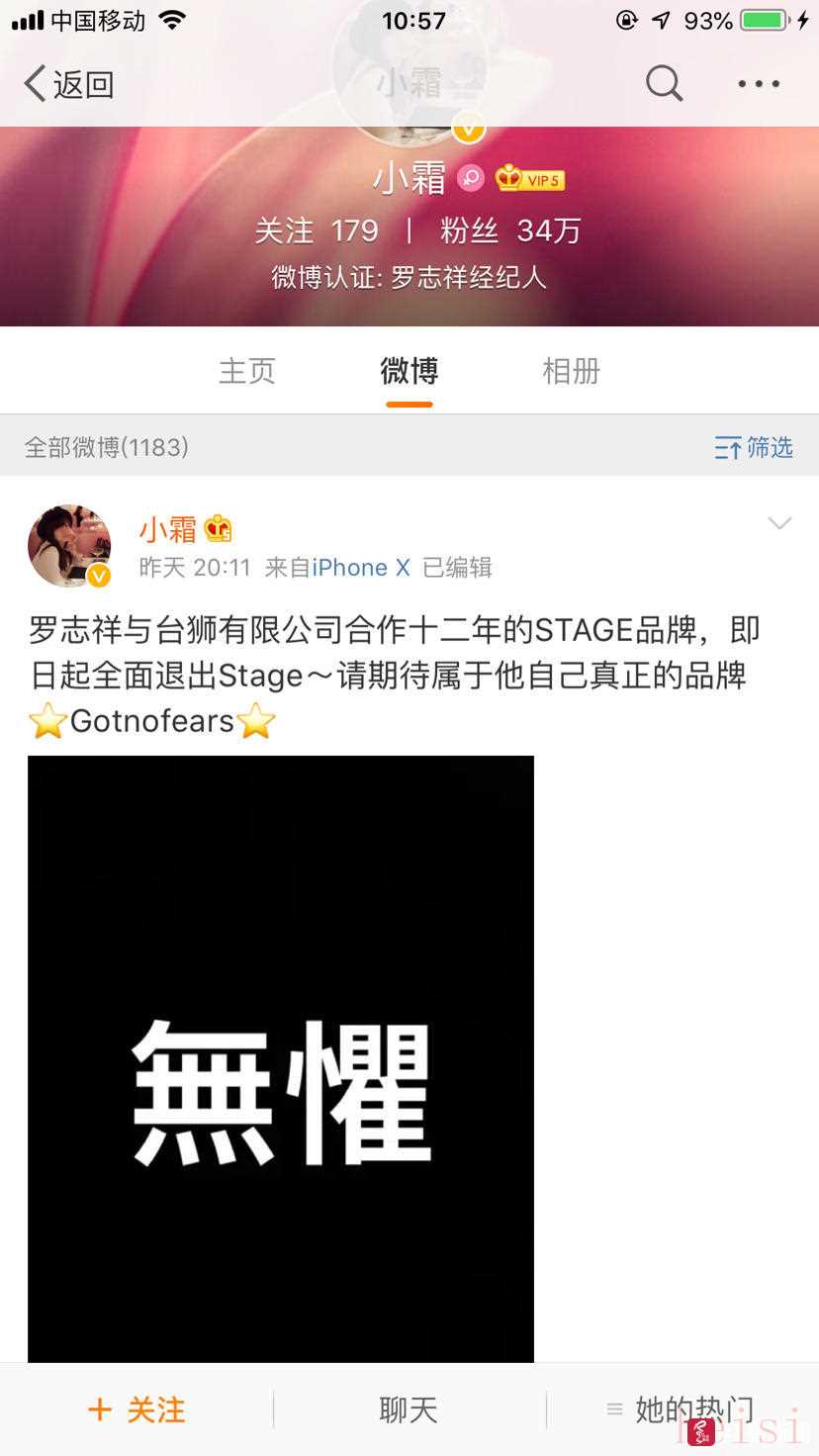Tap the VIP5 crown badge

coord(529,179)
